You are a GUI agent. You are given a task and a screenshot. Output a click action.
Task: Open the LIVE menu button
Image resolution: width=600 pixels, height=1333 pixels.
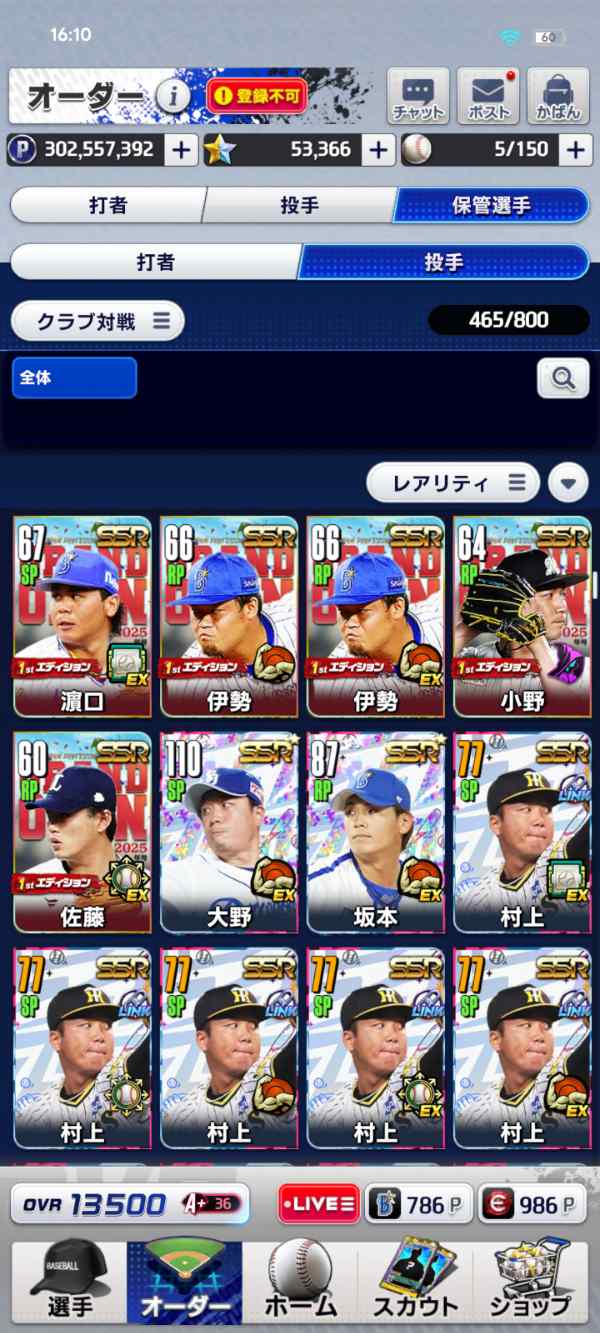(x=318, y=1205)
